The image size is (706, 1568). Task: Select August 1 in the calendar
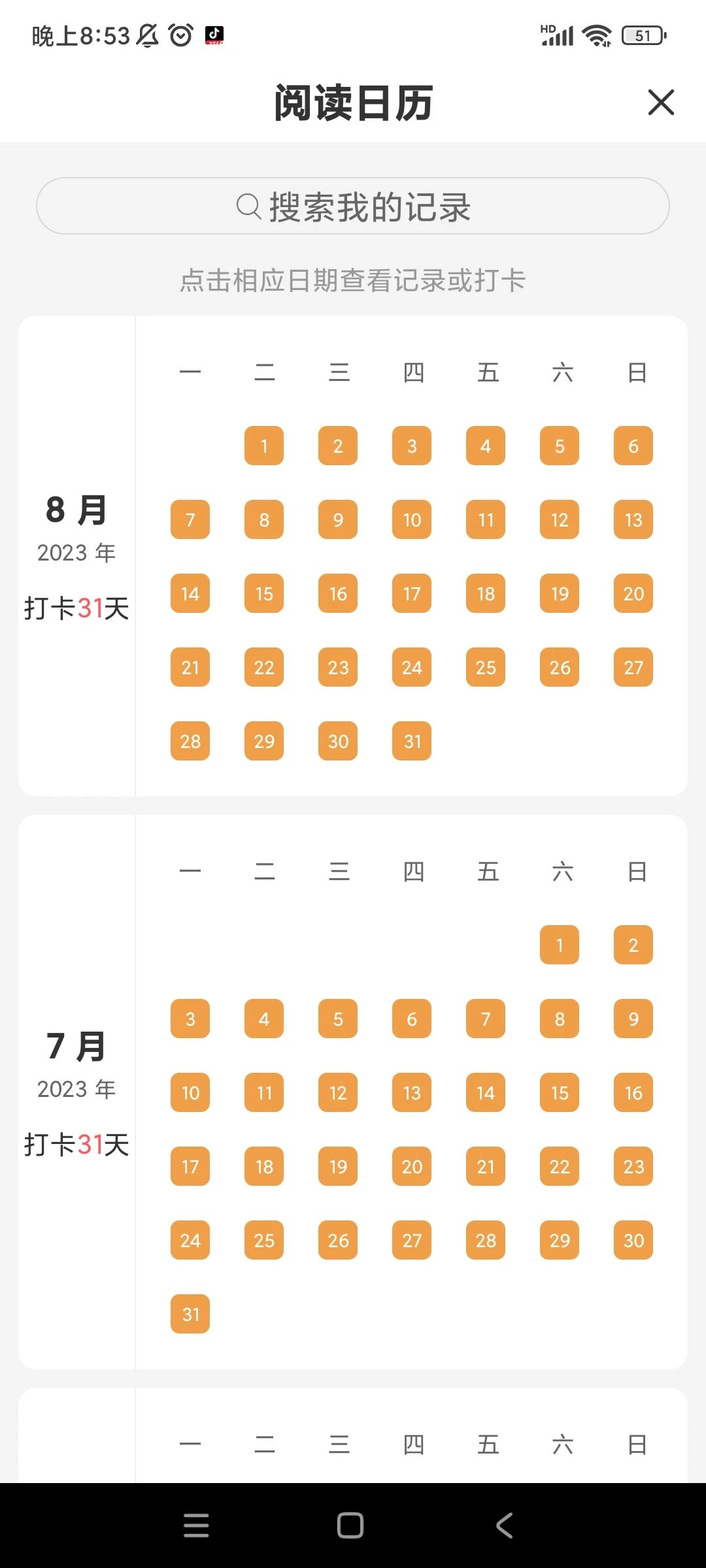pos(264,446)
